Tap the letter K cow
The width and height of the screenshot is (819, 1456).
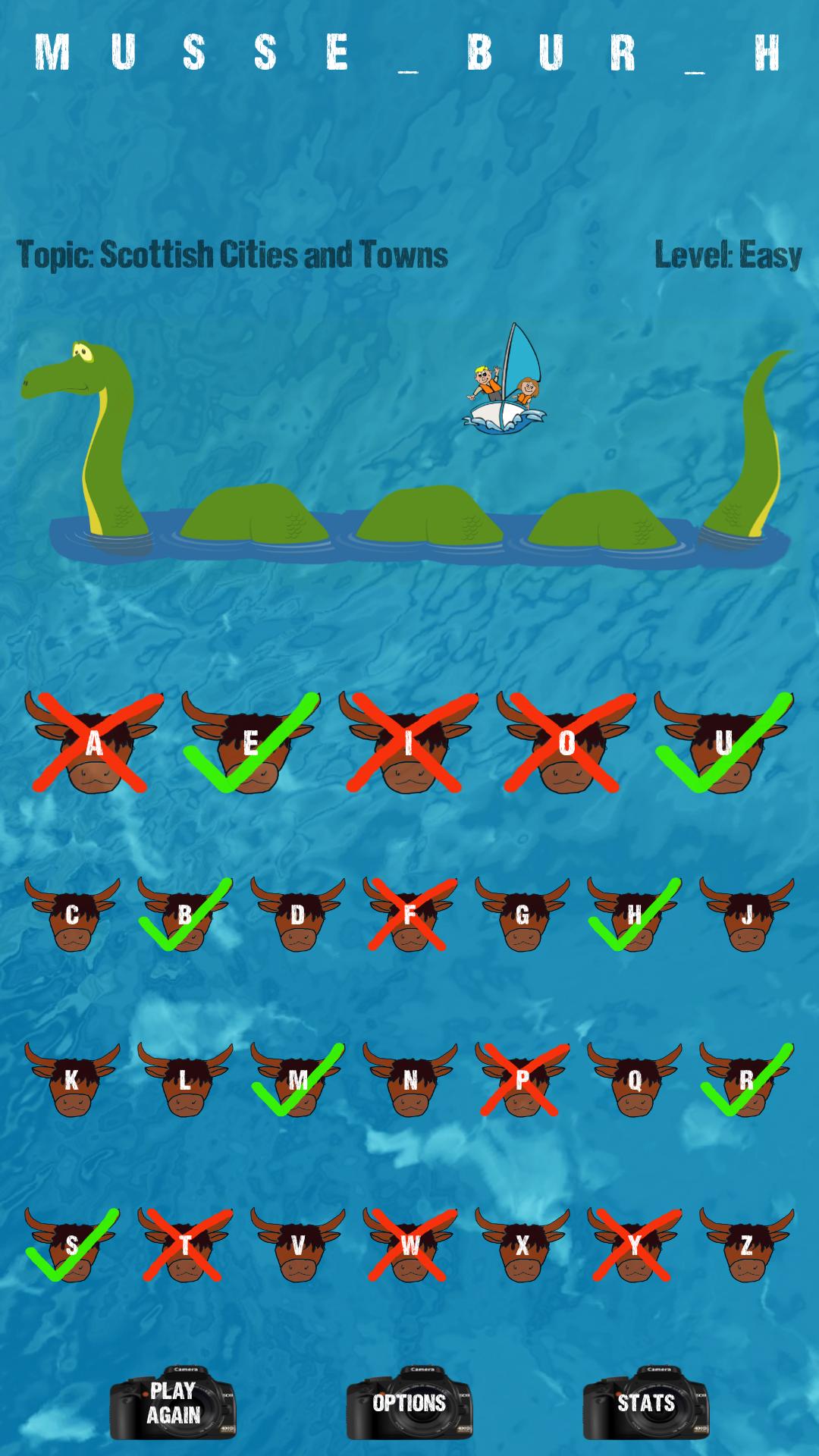click(x=72, y=1080)
